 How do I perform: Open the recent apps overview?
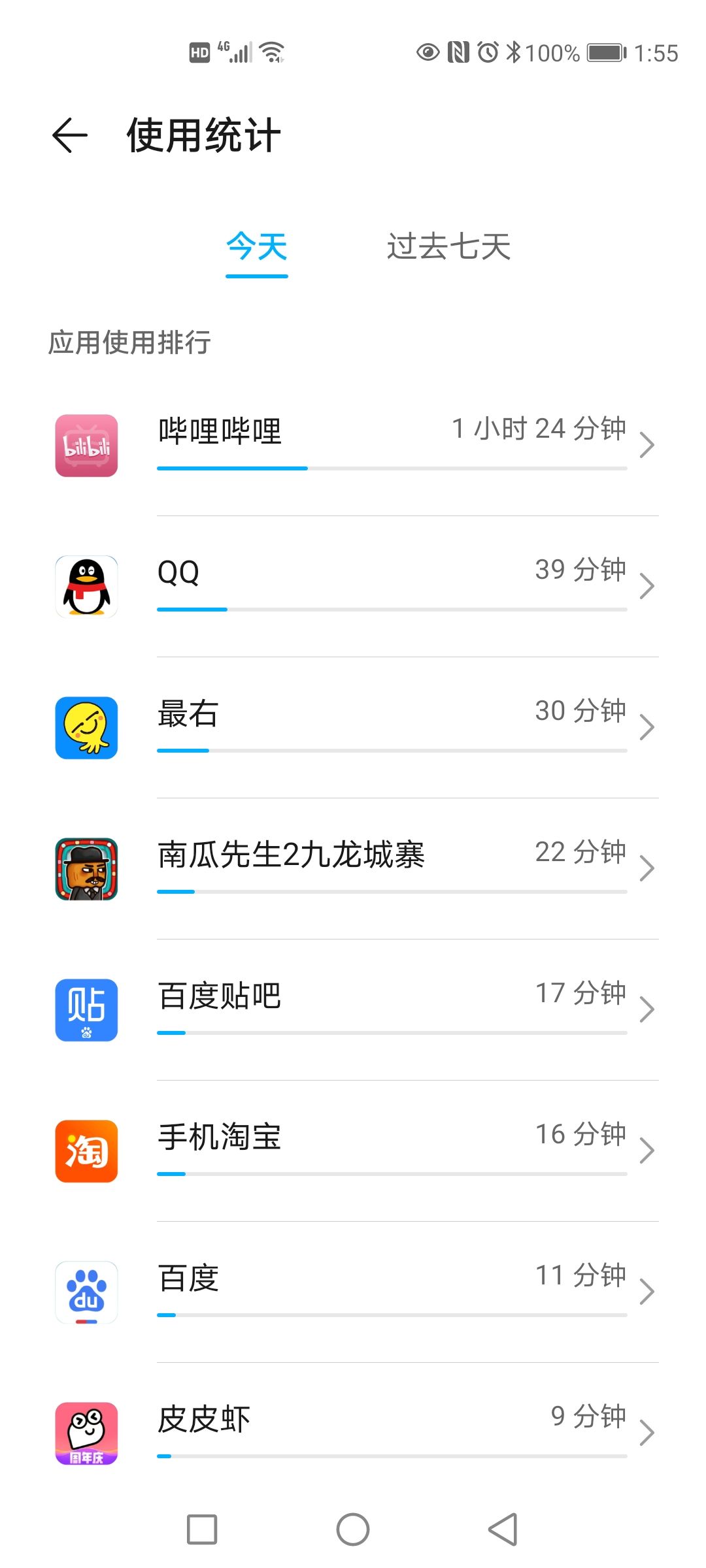coord(202,1529)
